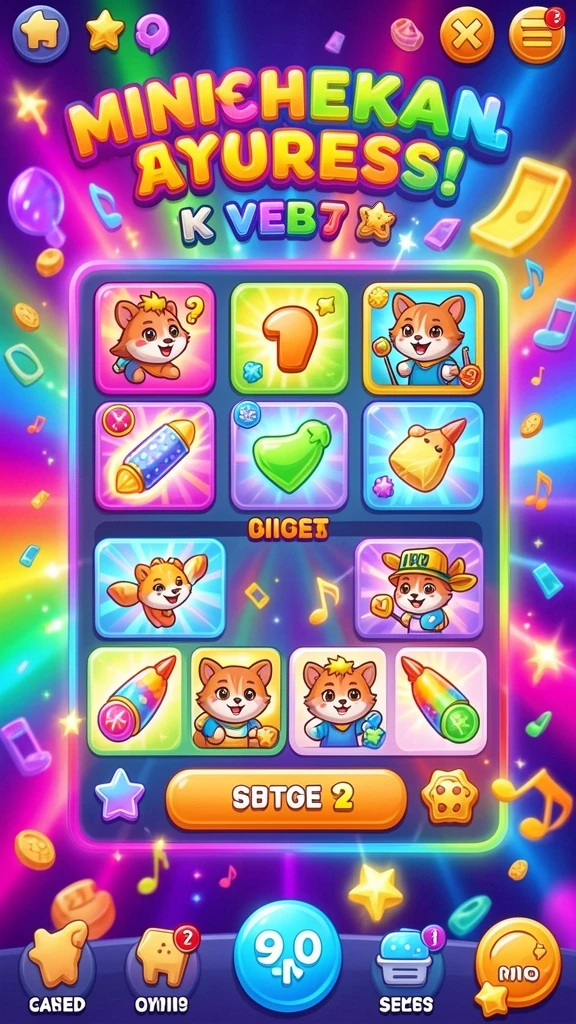Tap the flying fox tile
576x1024 pixels.
[160, 588]
